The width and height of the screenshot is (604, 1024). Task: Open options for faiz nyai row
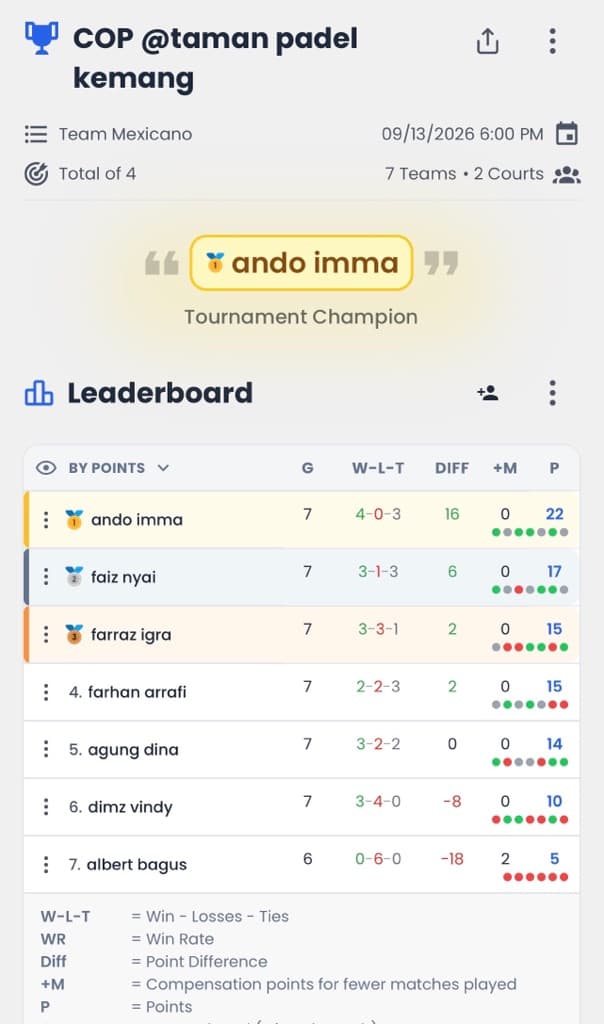coord(46,577)
